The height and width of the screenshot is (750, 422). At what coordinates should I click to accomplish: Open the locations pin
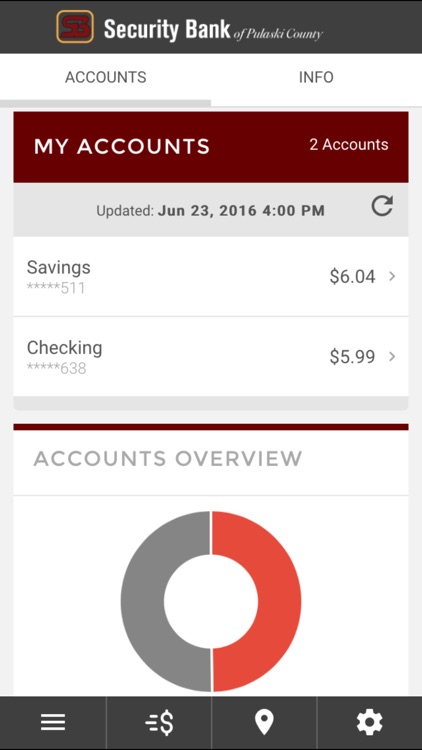pyautogui.click(x=264, y=722)
